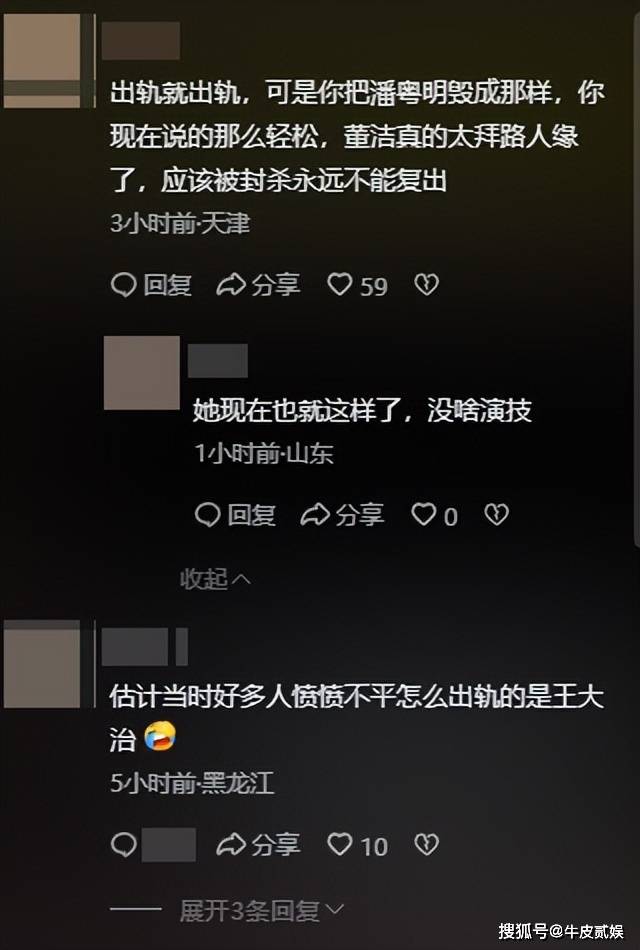Share the reply posted from 山东
This screenshot has height=950, width=640.
click(x=342, y=515)
